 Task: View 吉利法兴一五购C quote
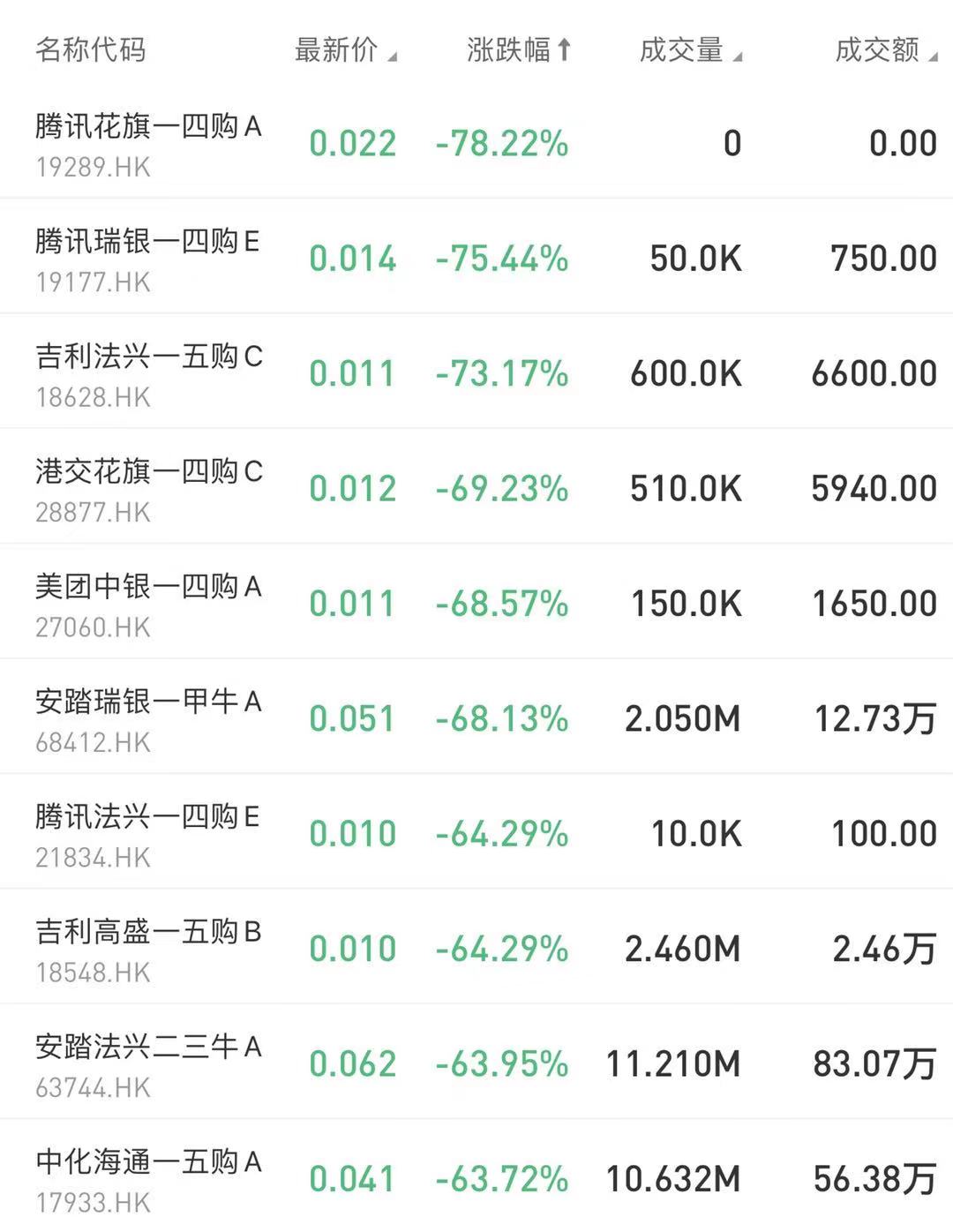[148, 372]
